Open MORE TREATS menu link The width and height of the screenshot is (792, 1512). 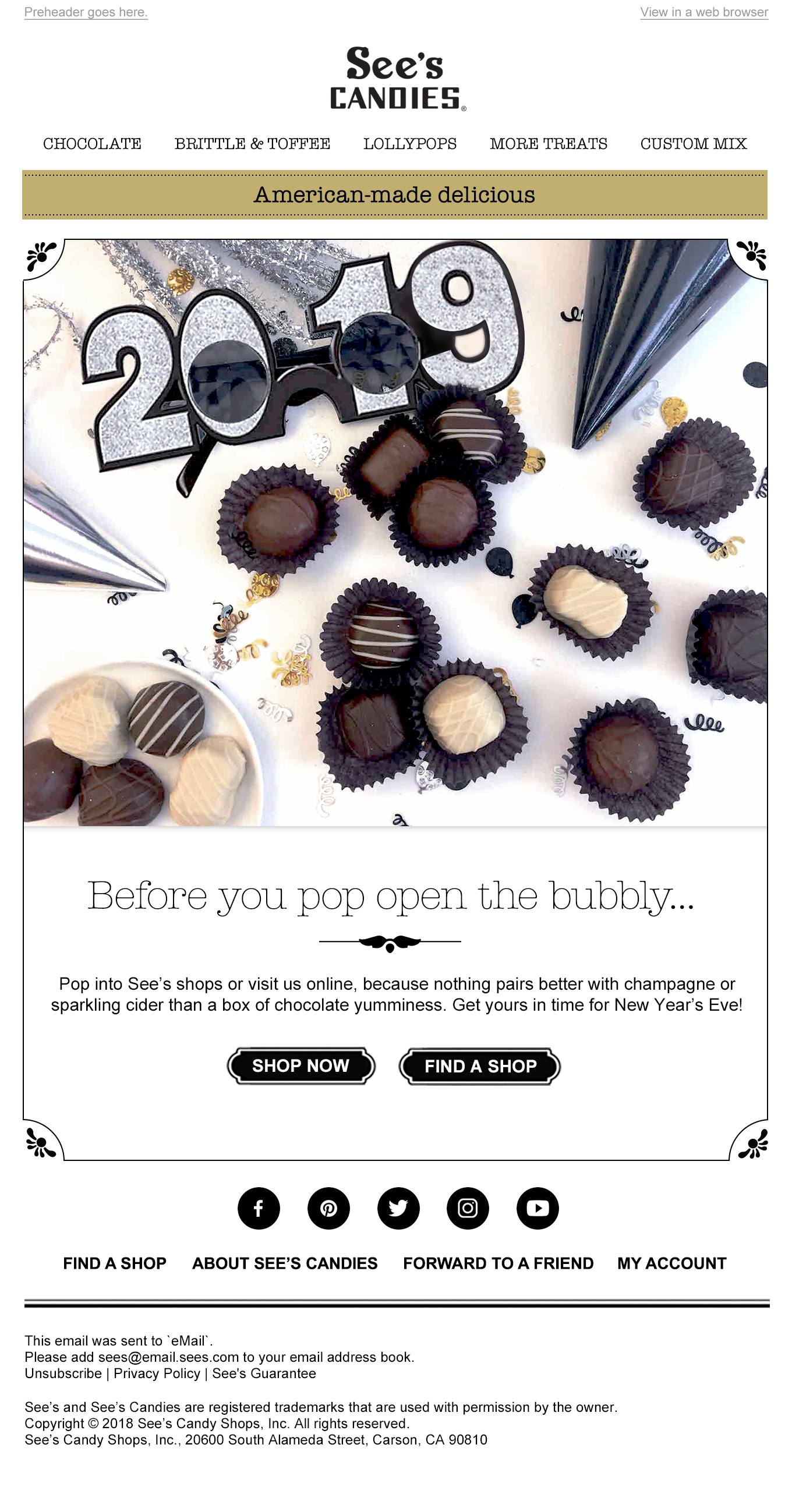click(549, 144)
